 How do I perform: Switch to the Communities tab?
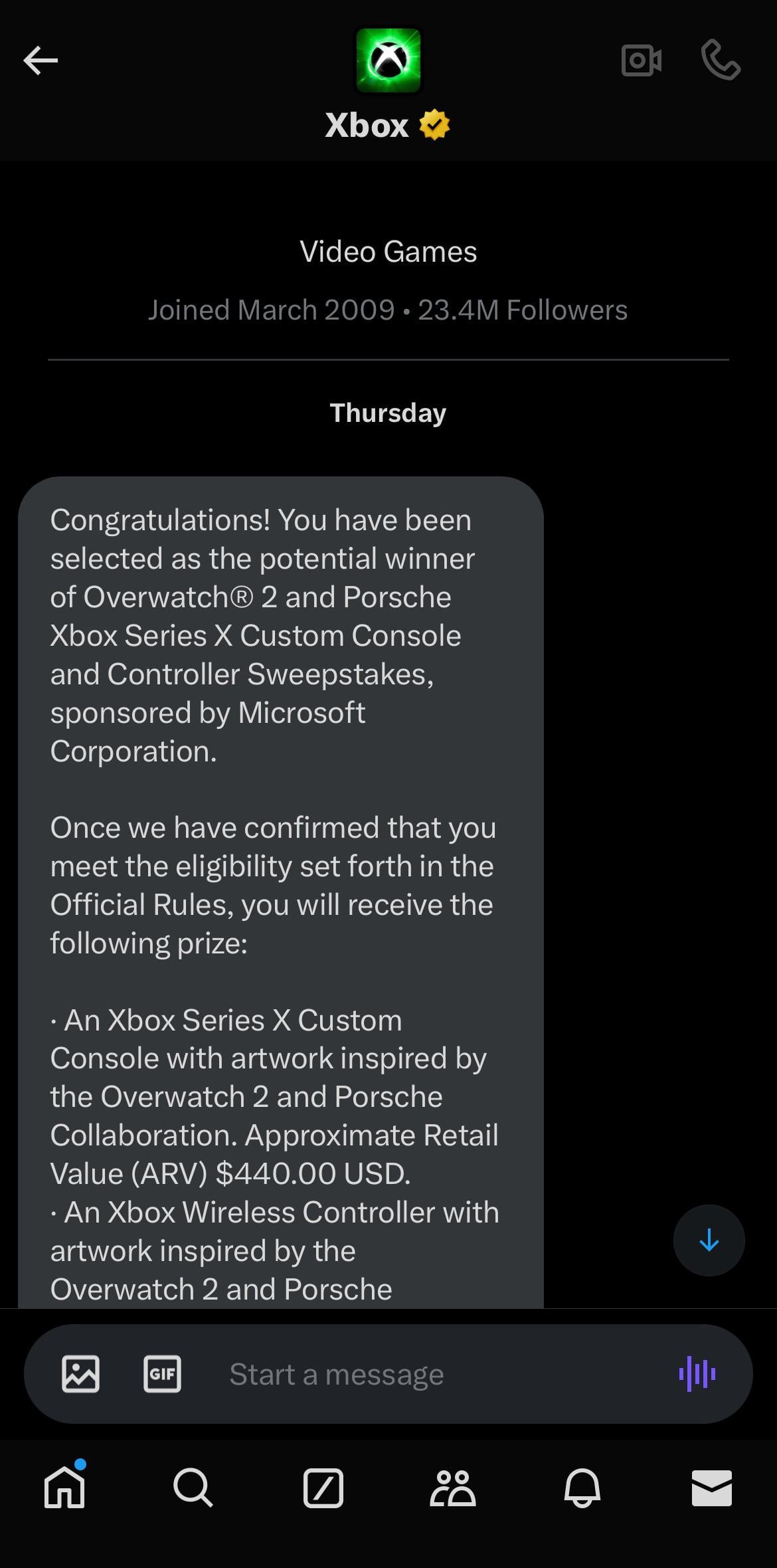pos(453,1487)
